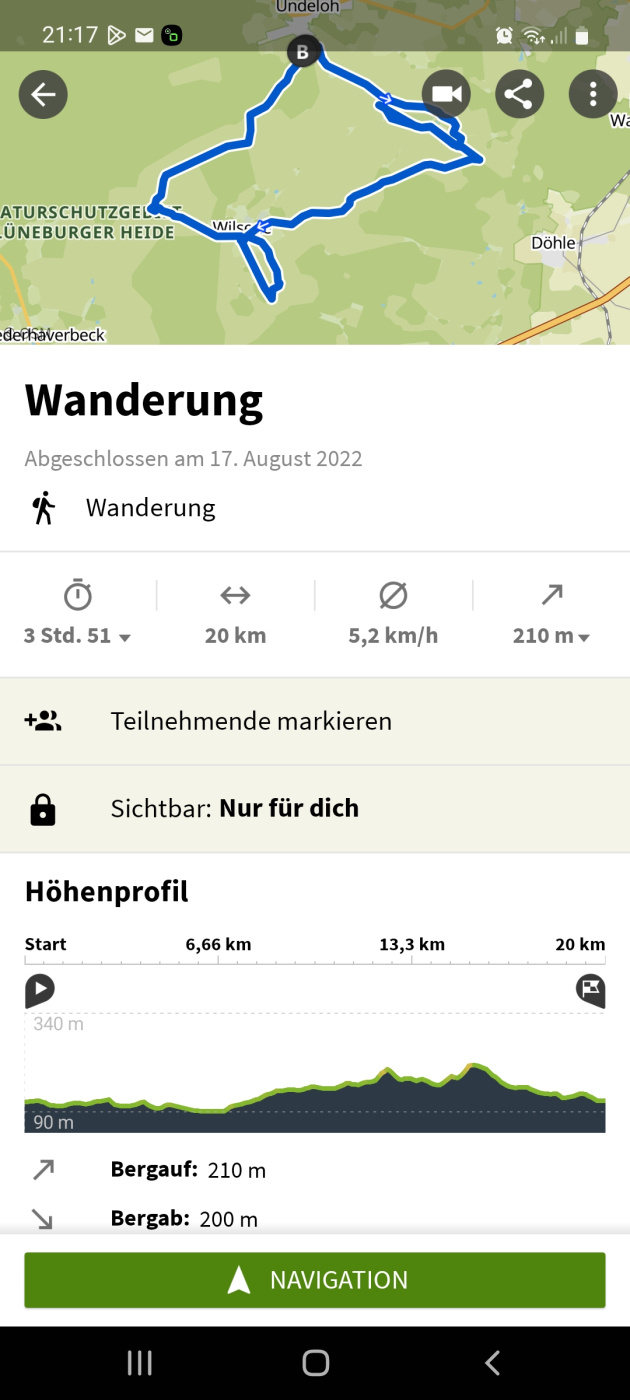
Task: Tap the system home button
Action: point(315,1362)
